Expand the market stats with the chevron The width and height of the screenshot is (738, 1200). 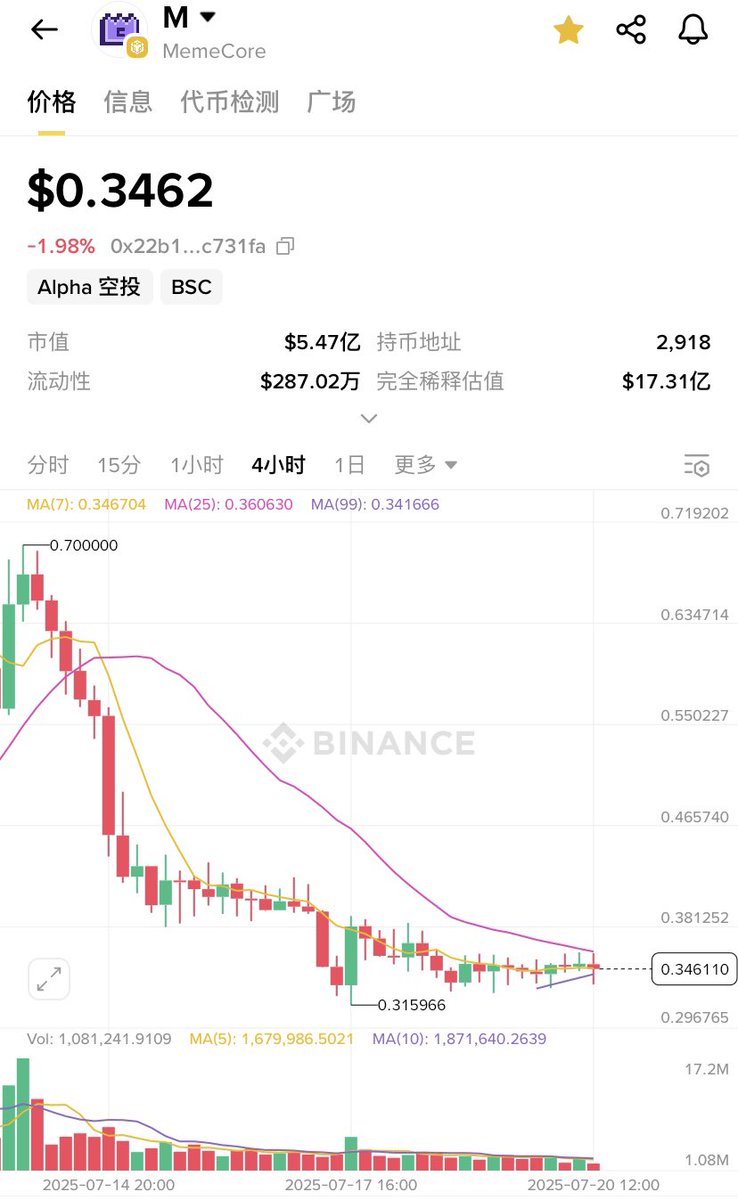[x=369, y=418]
